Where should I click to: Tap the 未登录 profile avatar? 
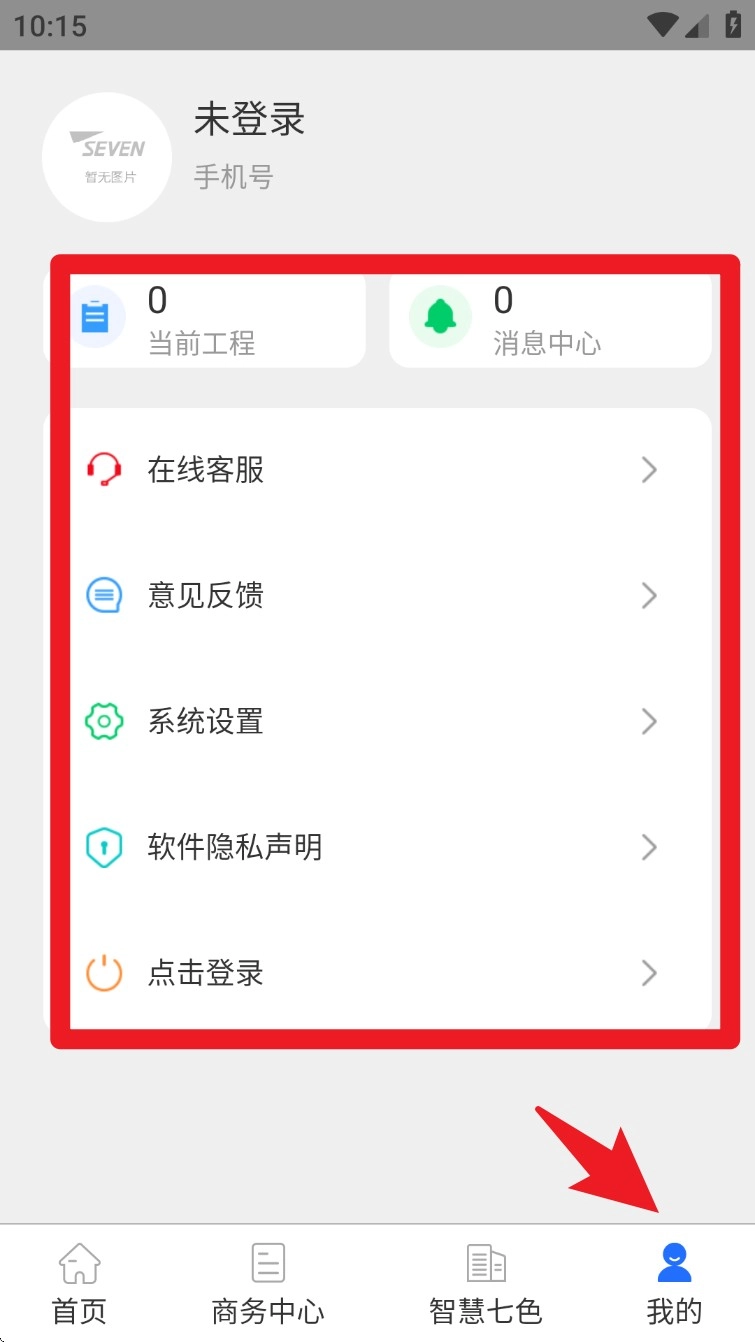[x=107, y=157]
